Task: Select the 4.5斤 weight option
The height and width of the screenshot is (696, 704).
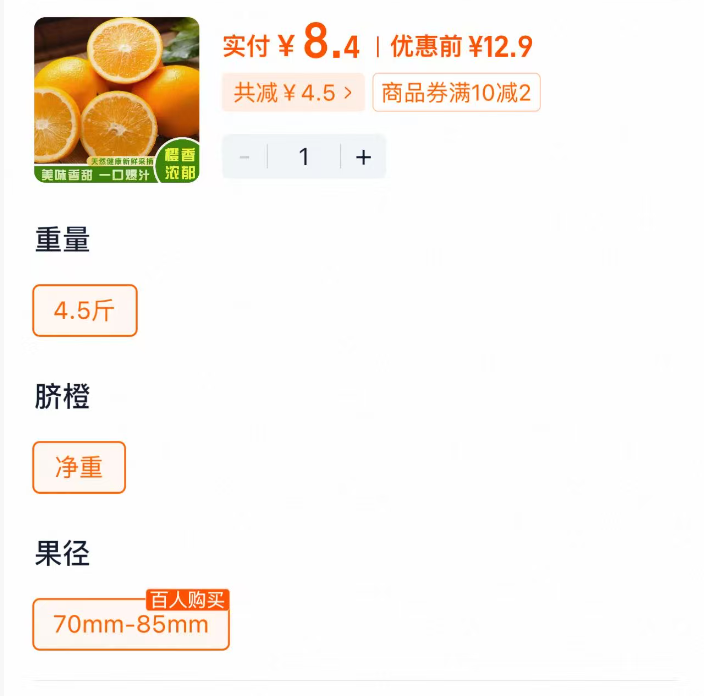Action: coord(85,311)
